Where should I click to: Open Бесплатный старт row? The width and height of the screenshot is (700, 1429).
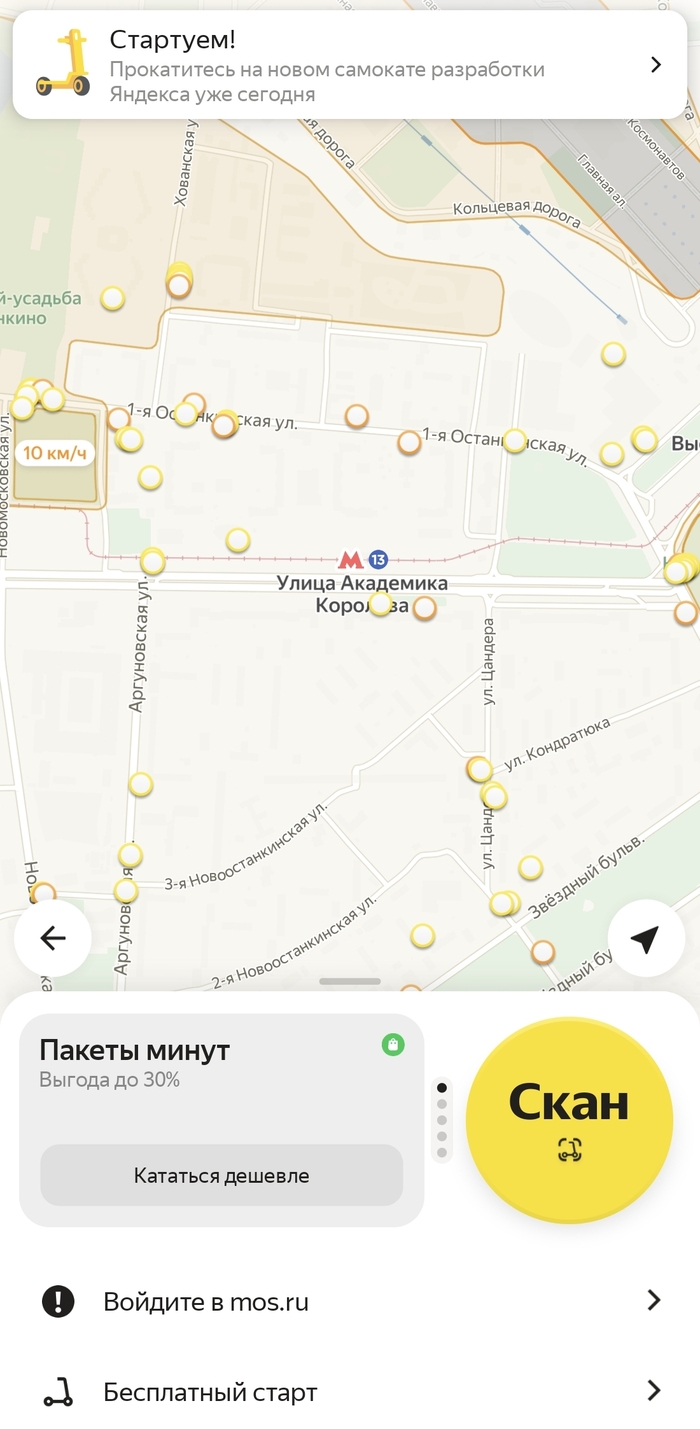[x=350, y=1391]
